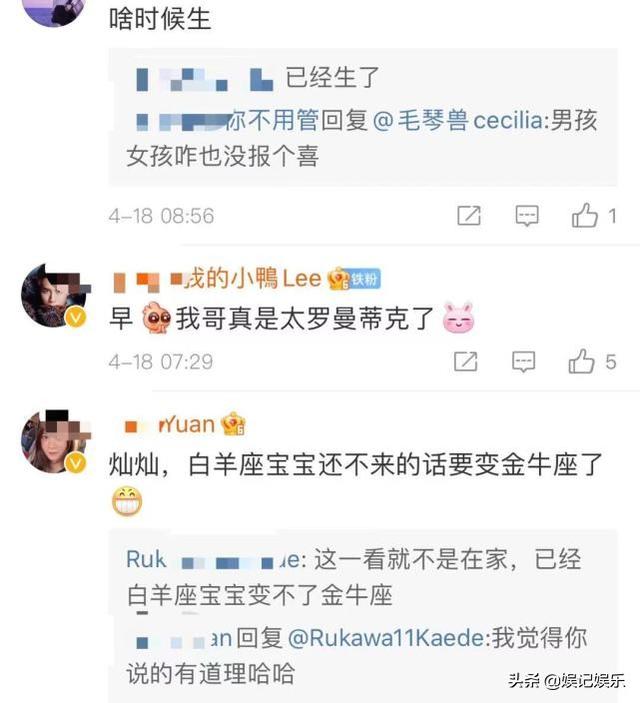Open the @Rukawa11Kaede mention link

pos(386,637)
